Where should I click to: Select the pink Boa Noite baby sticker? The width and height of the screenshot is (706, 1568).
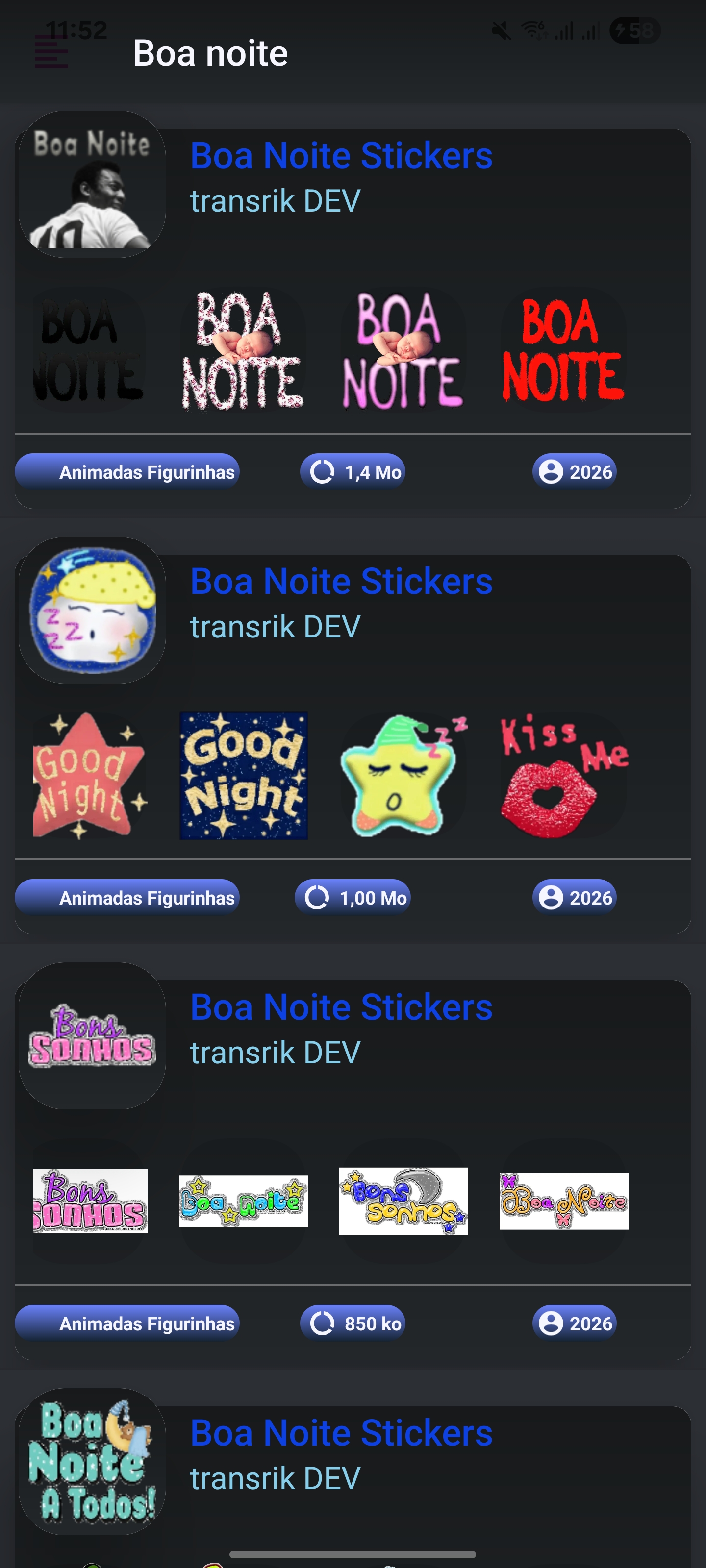click(402, 350)
